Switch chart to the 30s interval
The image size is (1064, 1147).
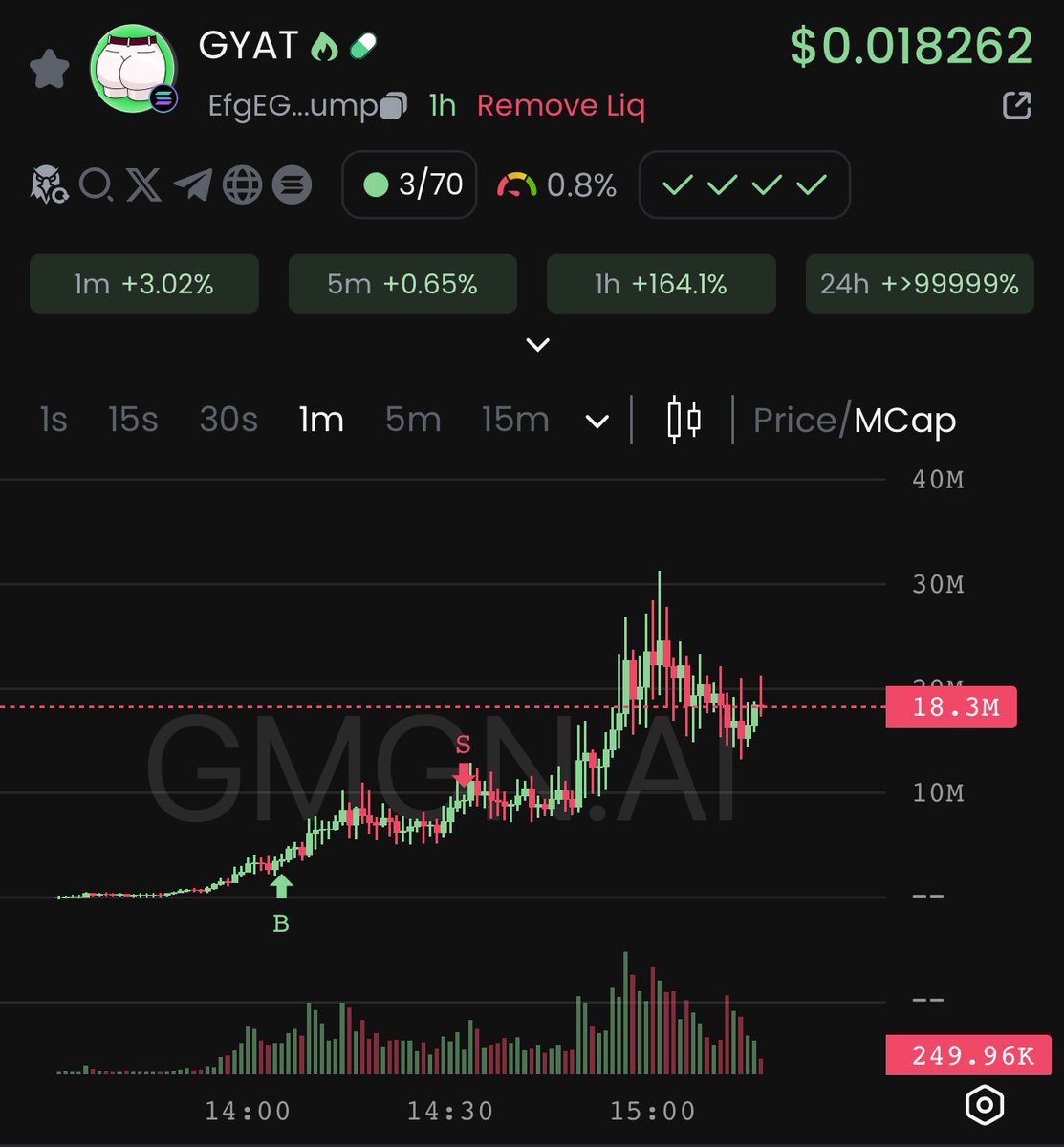228,420
